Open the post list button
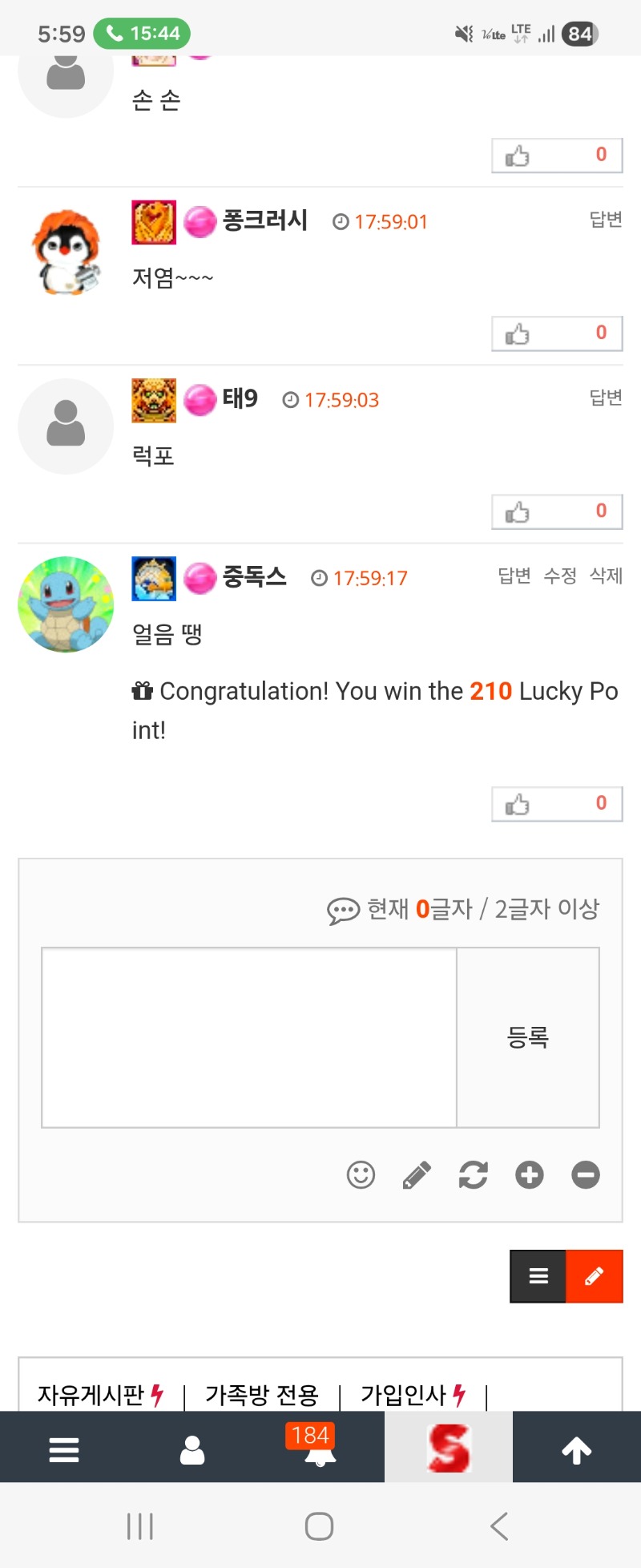Image resolution: width=641 pixels, height=1568 pixels. tap(538, 1276)
